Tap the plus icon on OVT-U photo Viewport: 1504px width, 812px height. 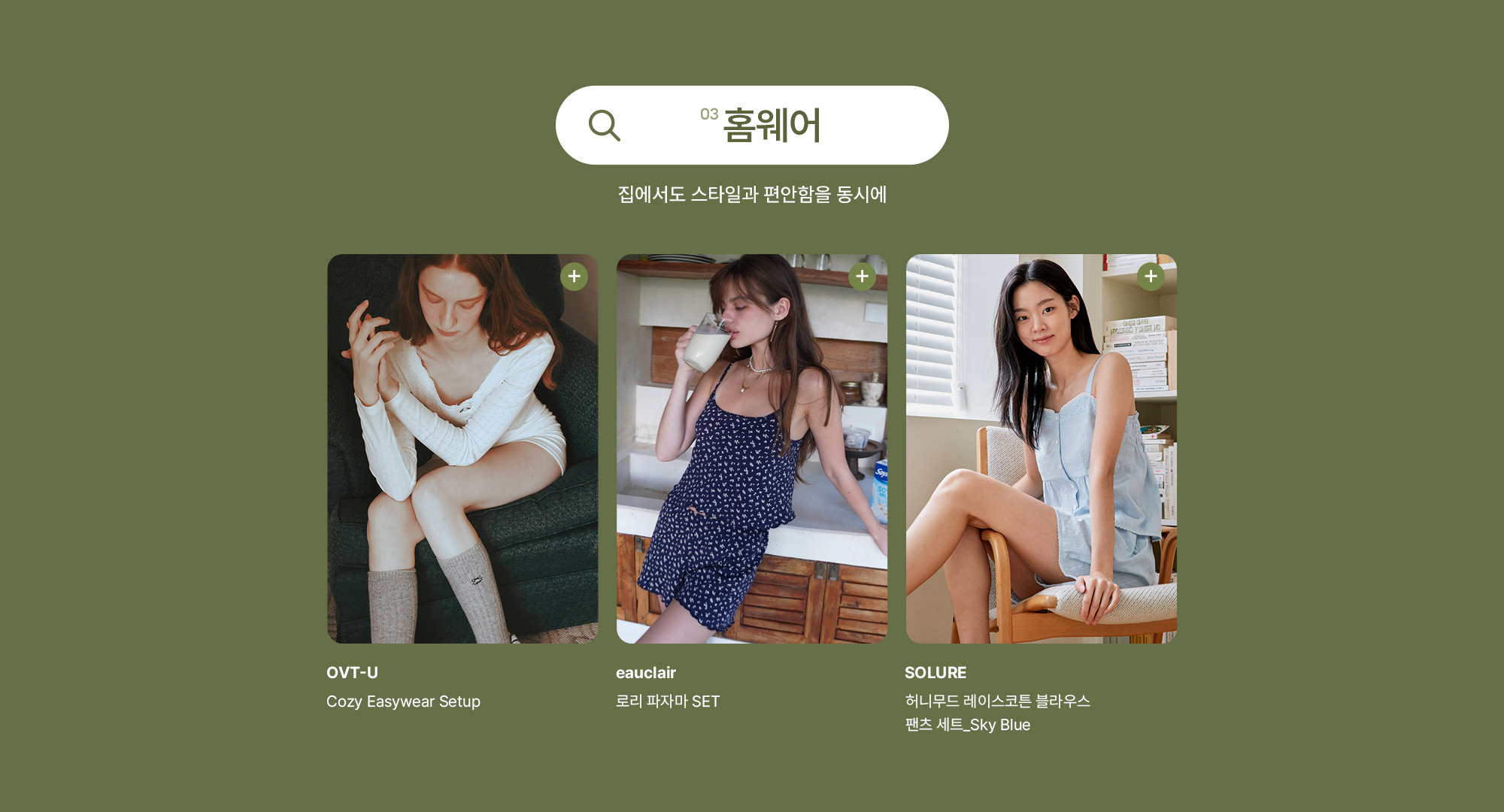pos(574,277)
